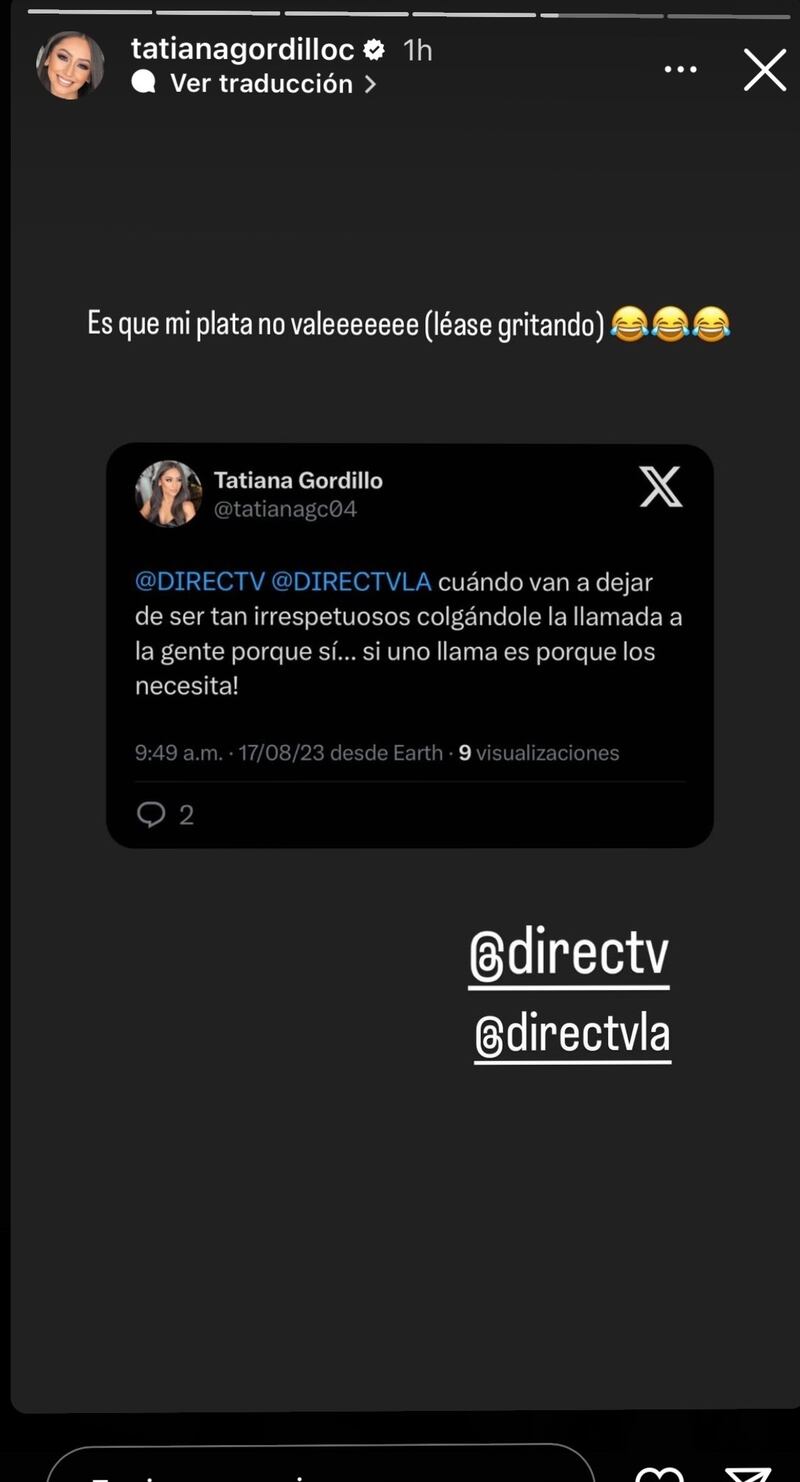Open the @directvla mention
The height and width of the screenshot is (1482, 800).
pyautogui.click(x=572, y=1035)
